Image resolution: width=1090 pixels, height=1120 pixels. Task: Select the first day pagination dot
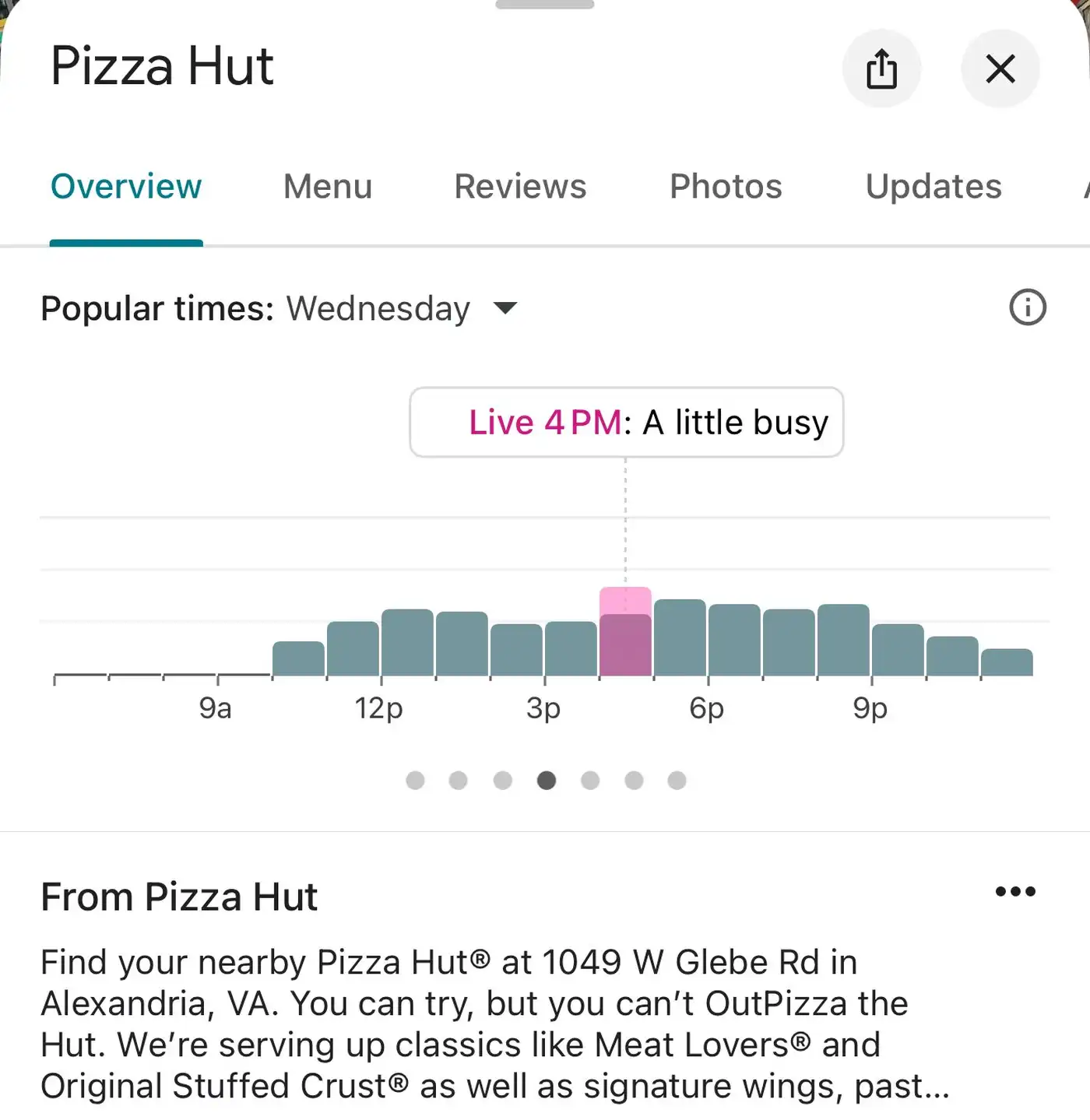(x=415, y=780)
